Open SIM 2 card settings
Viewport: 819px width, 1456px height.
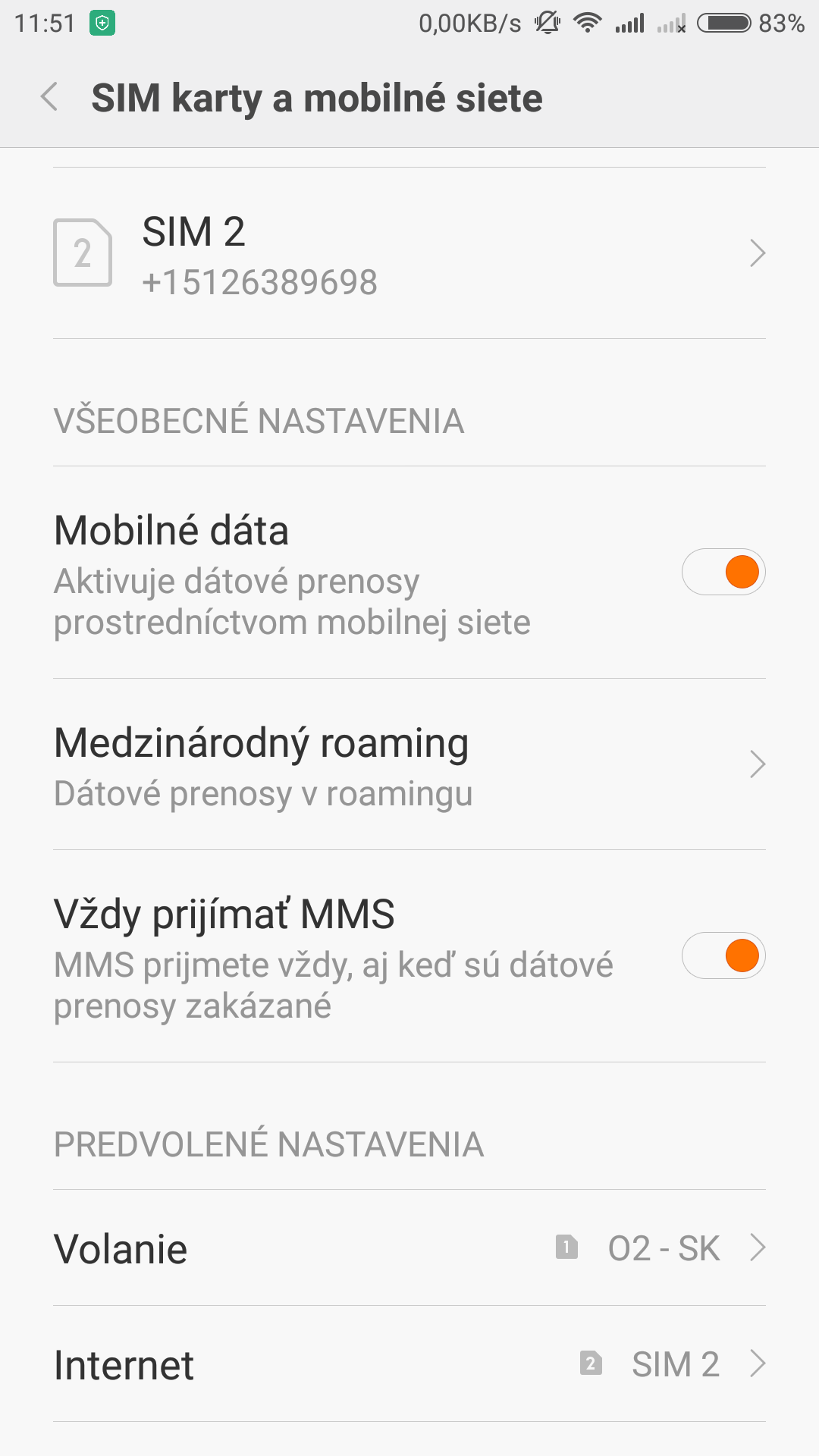point(409,253)
